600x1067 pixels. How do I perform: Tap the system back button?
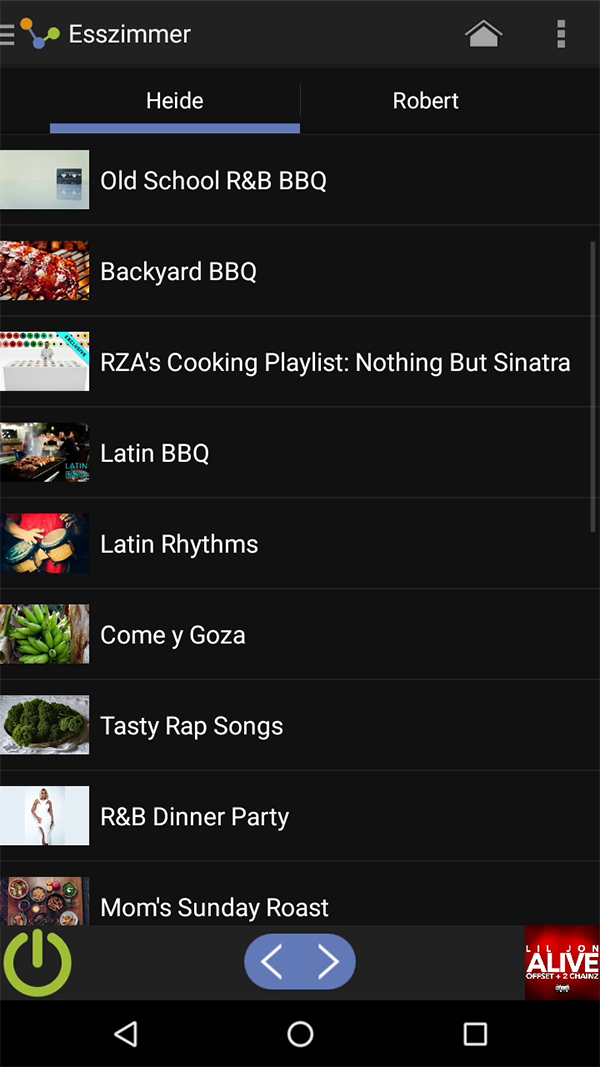pyautogui.click(x=125, y=1033)
